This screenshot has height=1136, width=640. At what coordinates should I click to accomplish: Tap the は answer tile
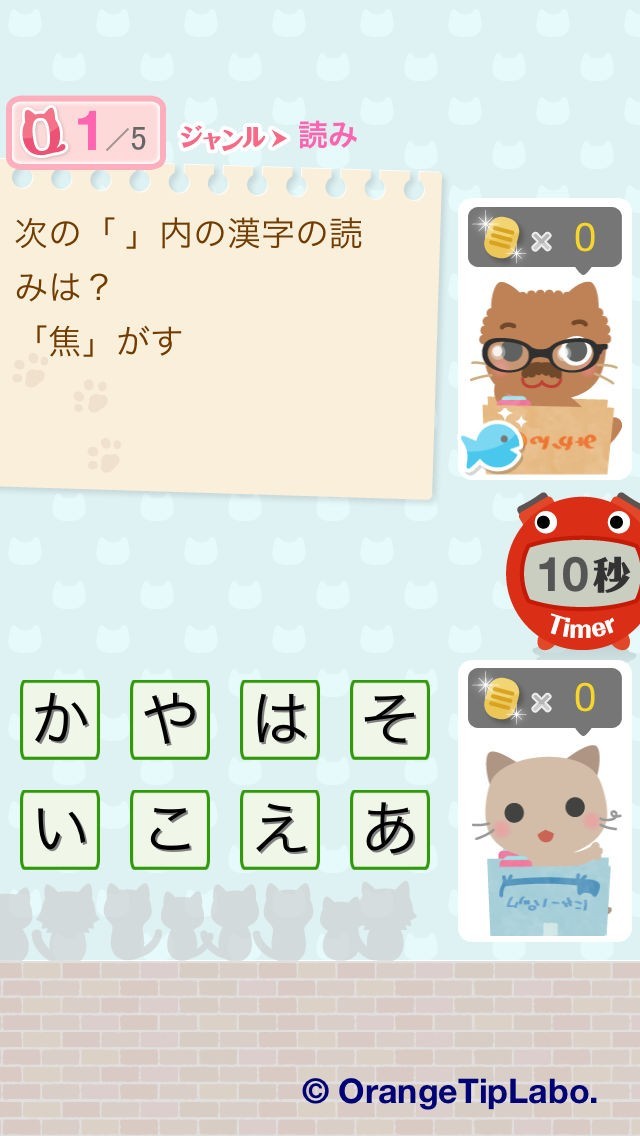[280, 720]
